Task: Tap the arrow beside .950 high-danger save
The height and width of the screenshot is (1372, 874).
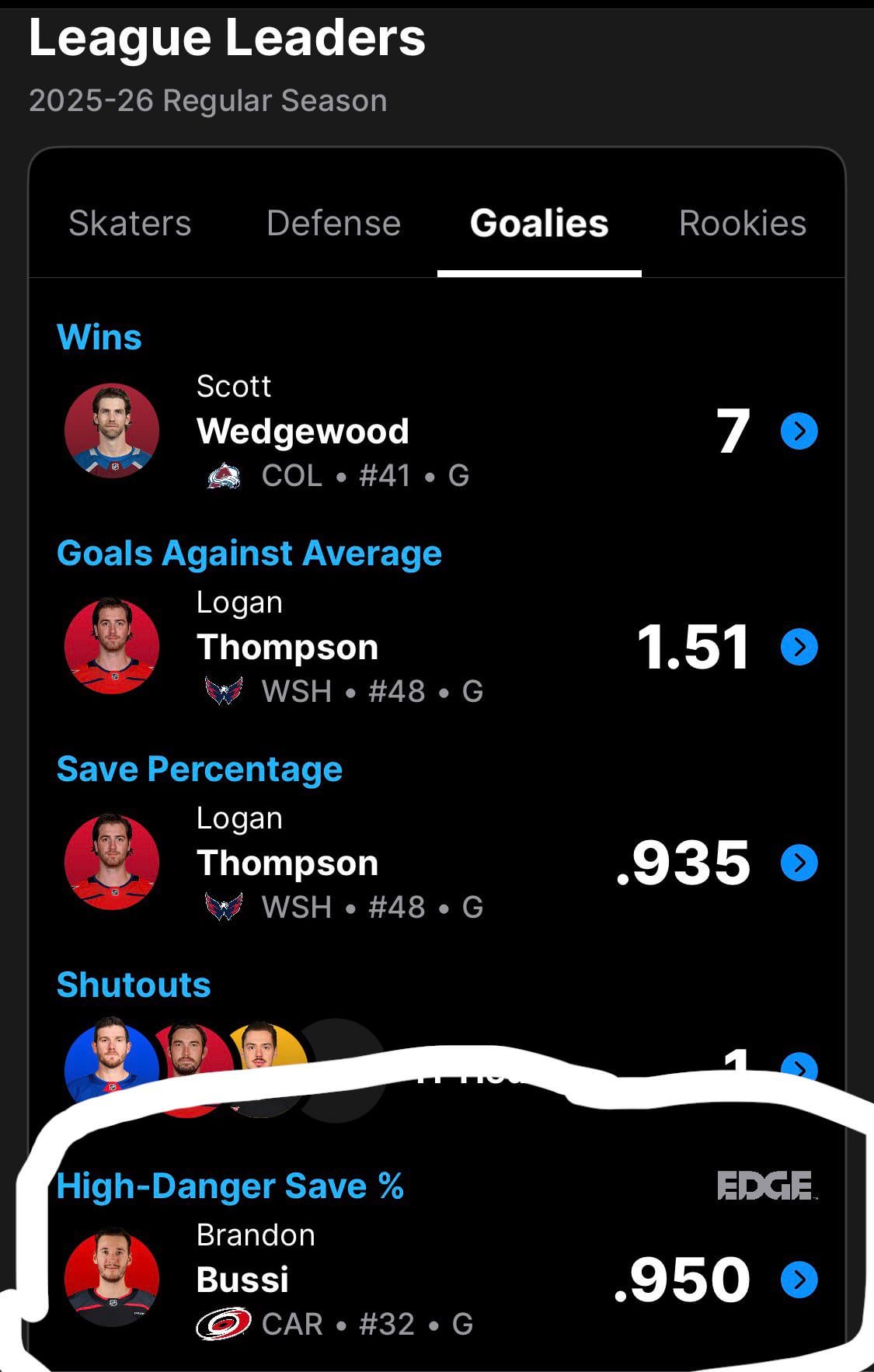Action: [x=799, y=1280]
